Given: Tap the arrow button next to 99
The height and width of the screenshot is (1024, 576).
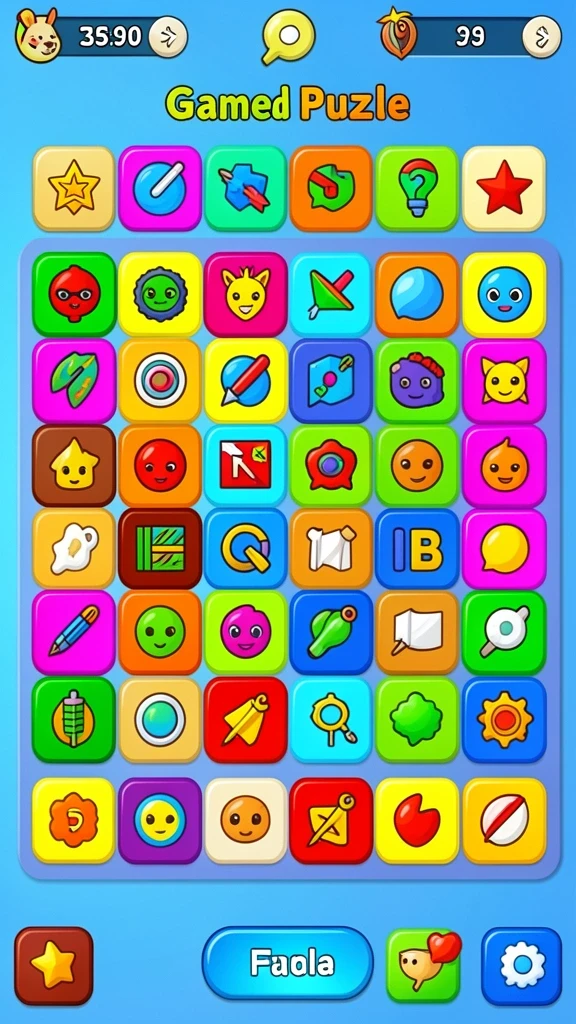Looking at the screenshot, I should [541, 37].
